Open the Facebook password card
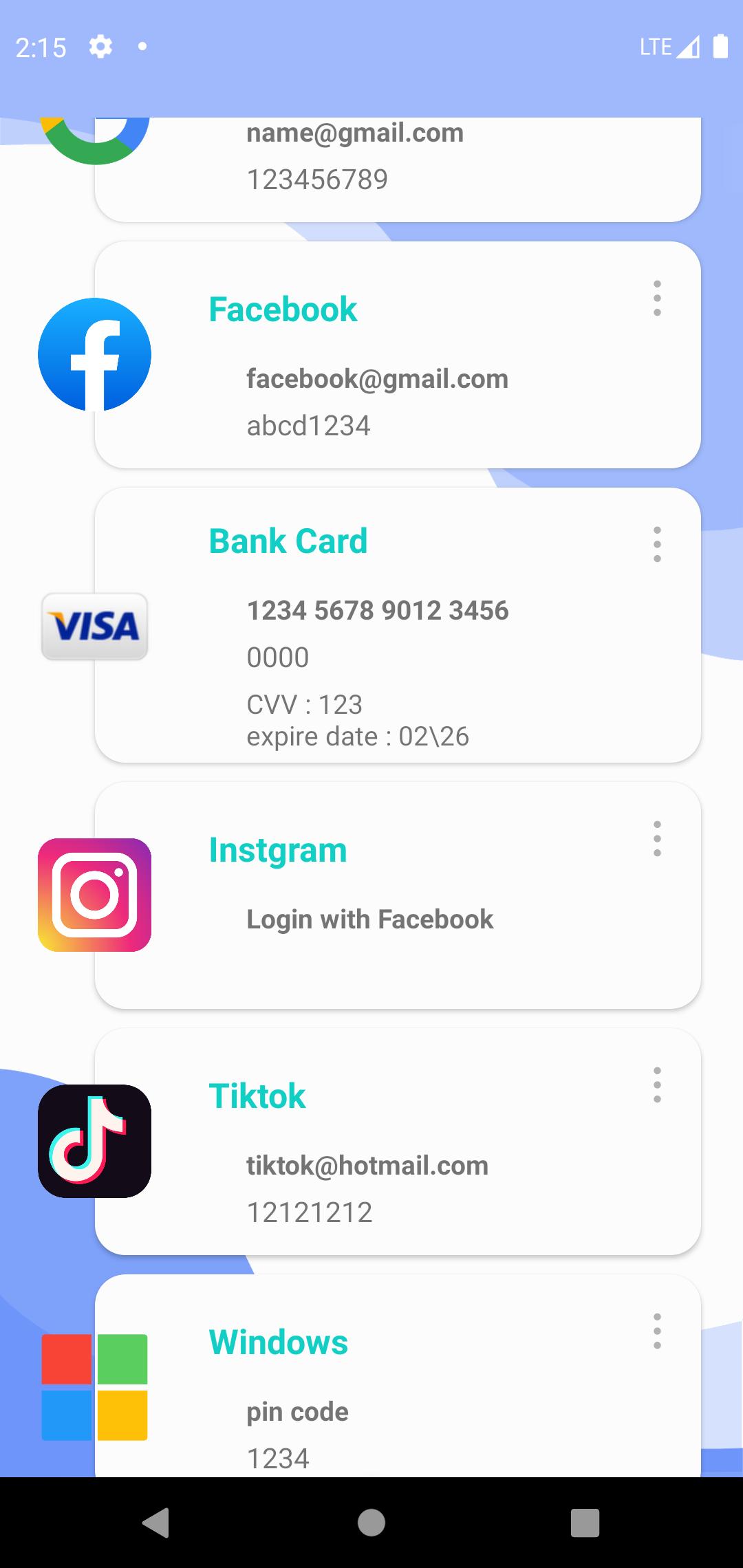Viewport: 743px width, 1568px height. point(398,355)
